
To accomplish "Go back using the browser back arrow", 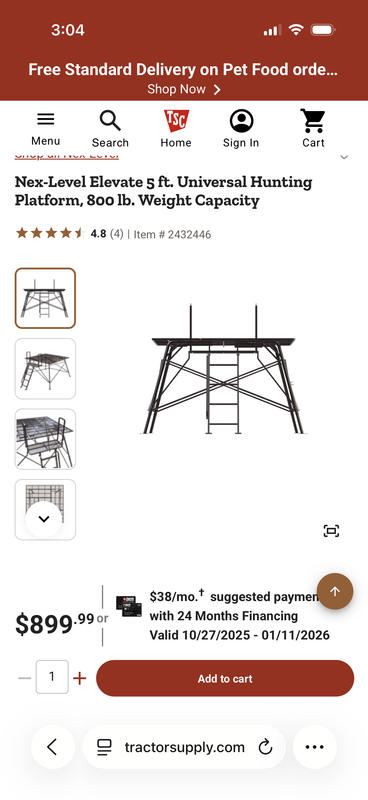I will click(52, 747).
